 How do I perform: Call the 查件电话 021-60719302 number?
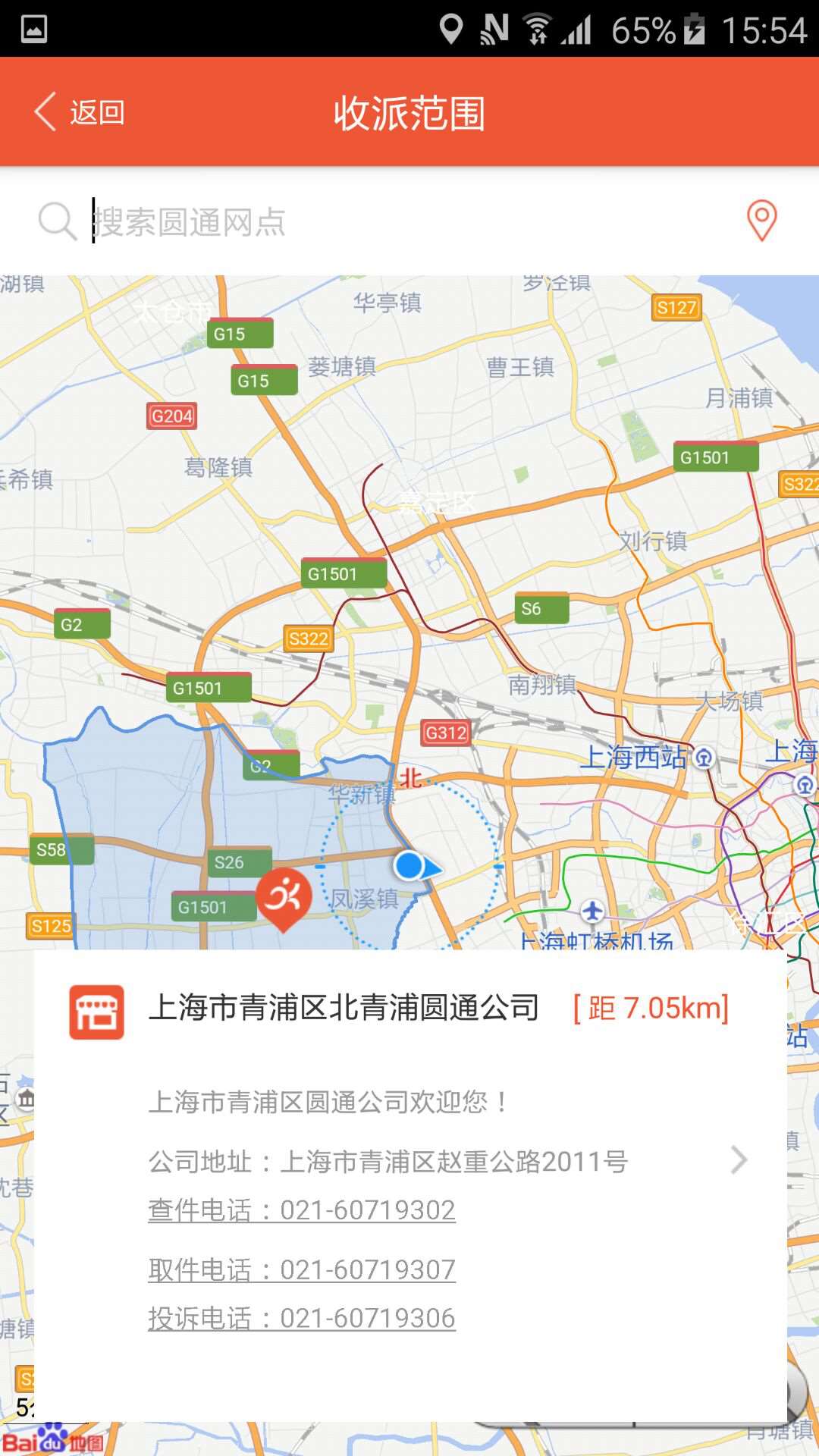coord(302,1210)
